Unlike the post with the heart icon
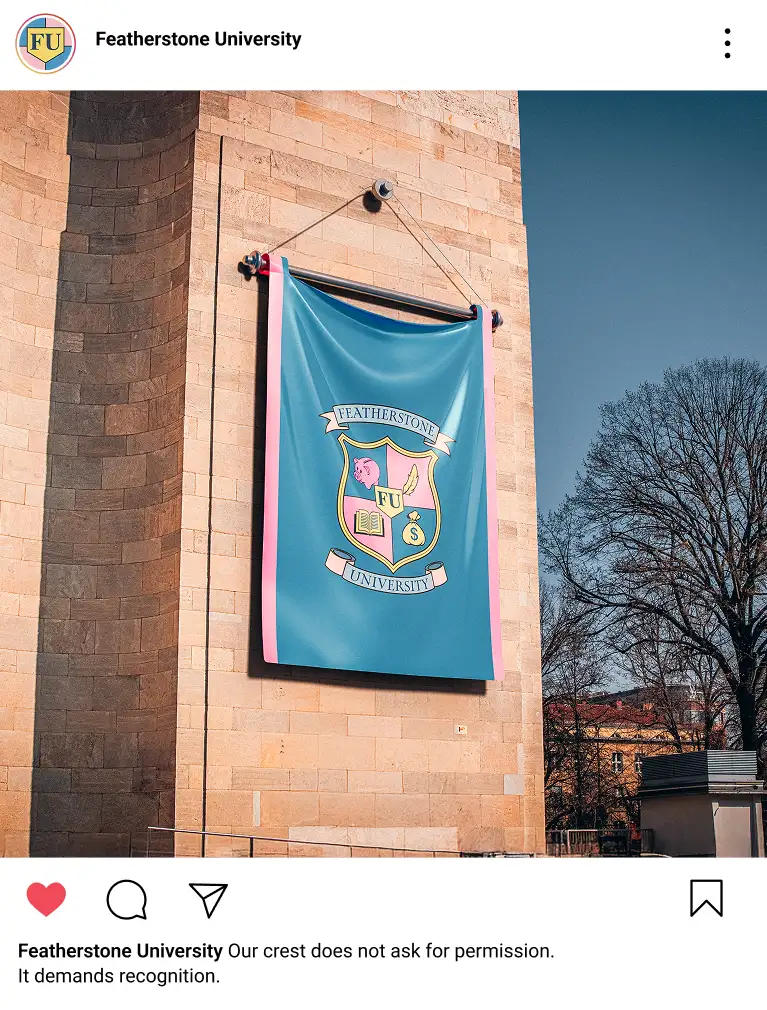 pyautogui.click(x=46, y=899)
